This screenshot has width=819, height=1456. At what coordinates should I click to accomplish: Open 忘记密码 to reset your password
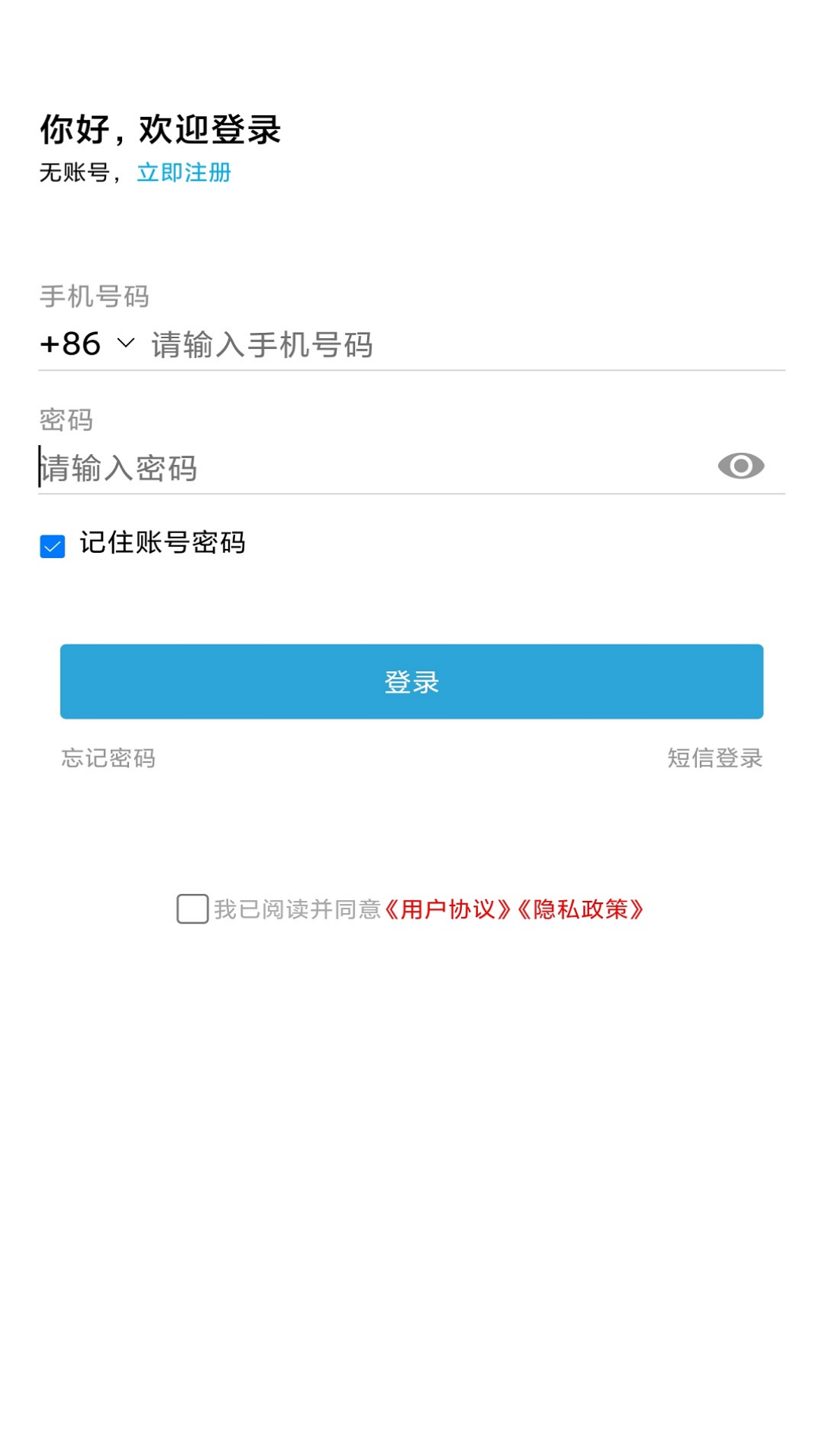[108, 758]
